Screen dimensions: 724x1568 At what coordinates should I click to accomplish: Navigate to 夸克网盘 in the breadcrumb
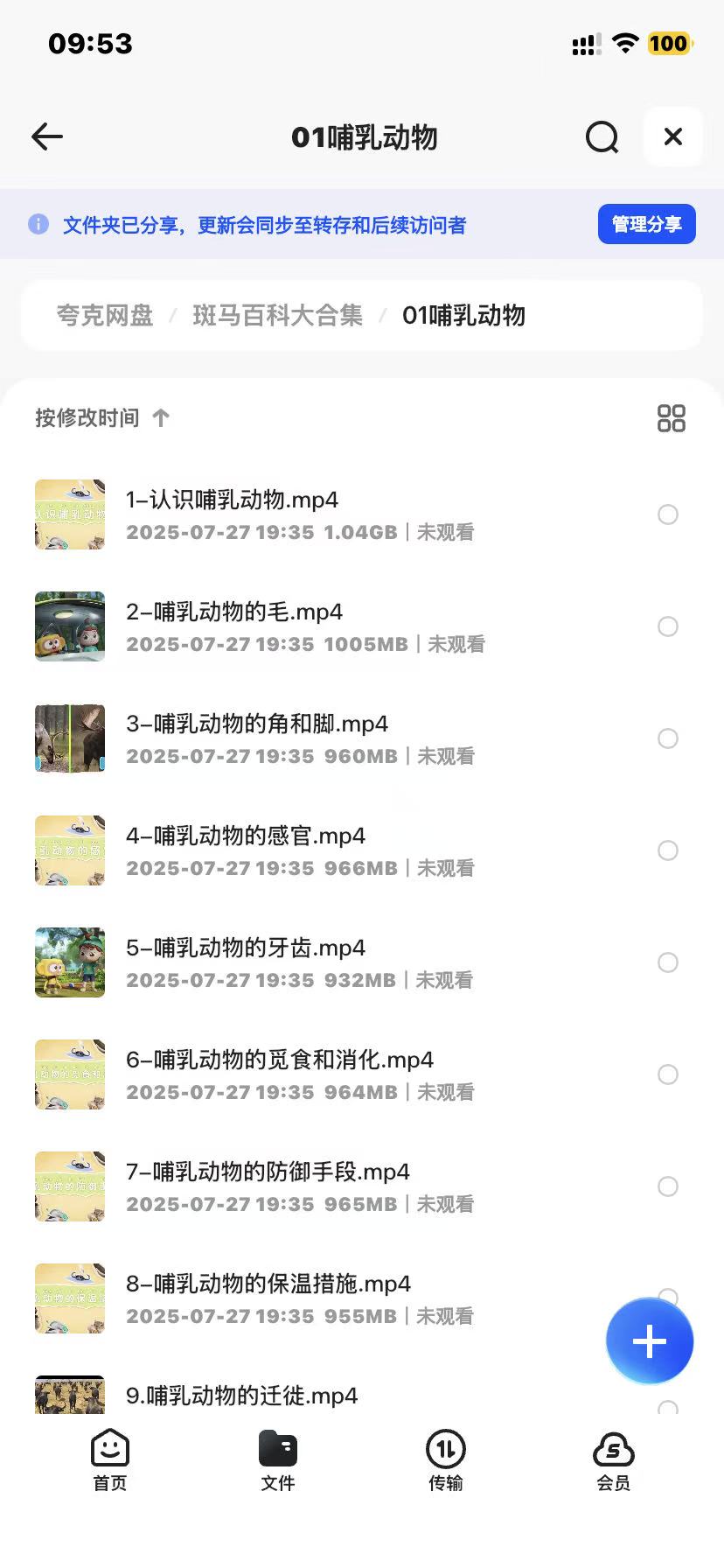tap(105, 315)
